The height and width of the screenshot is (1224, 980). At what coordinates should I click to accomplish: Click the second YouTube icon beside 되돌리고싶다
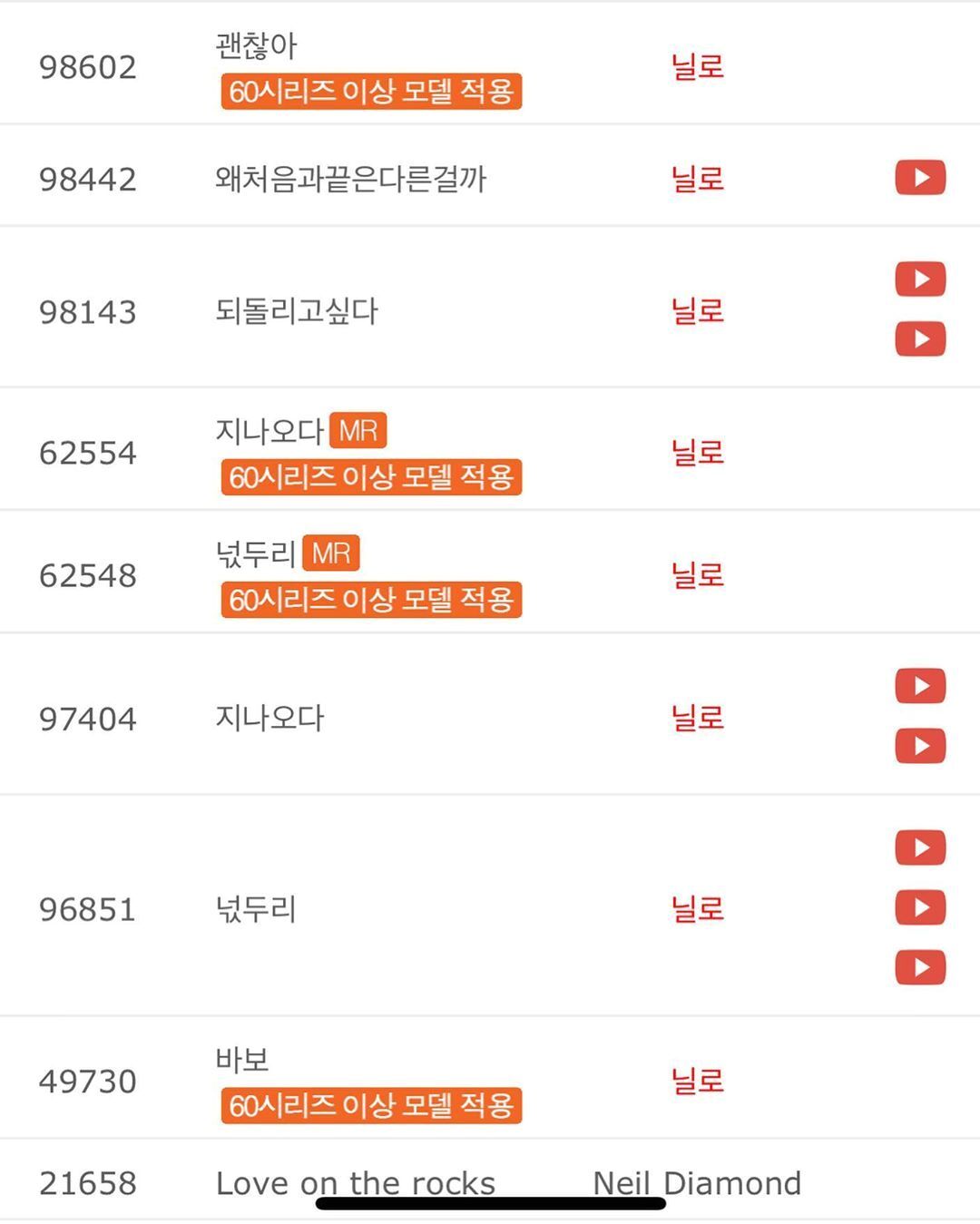919,338
